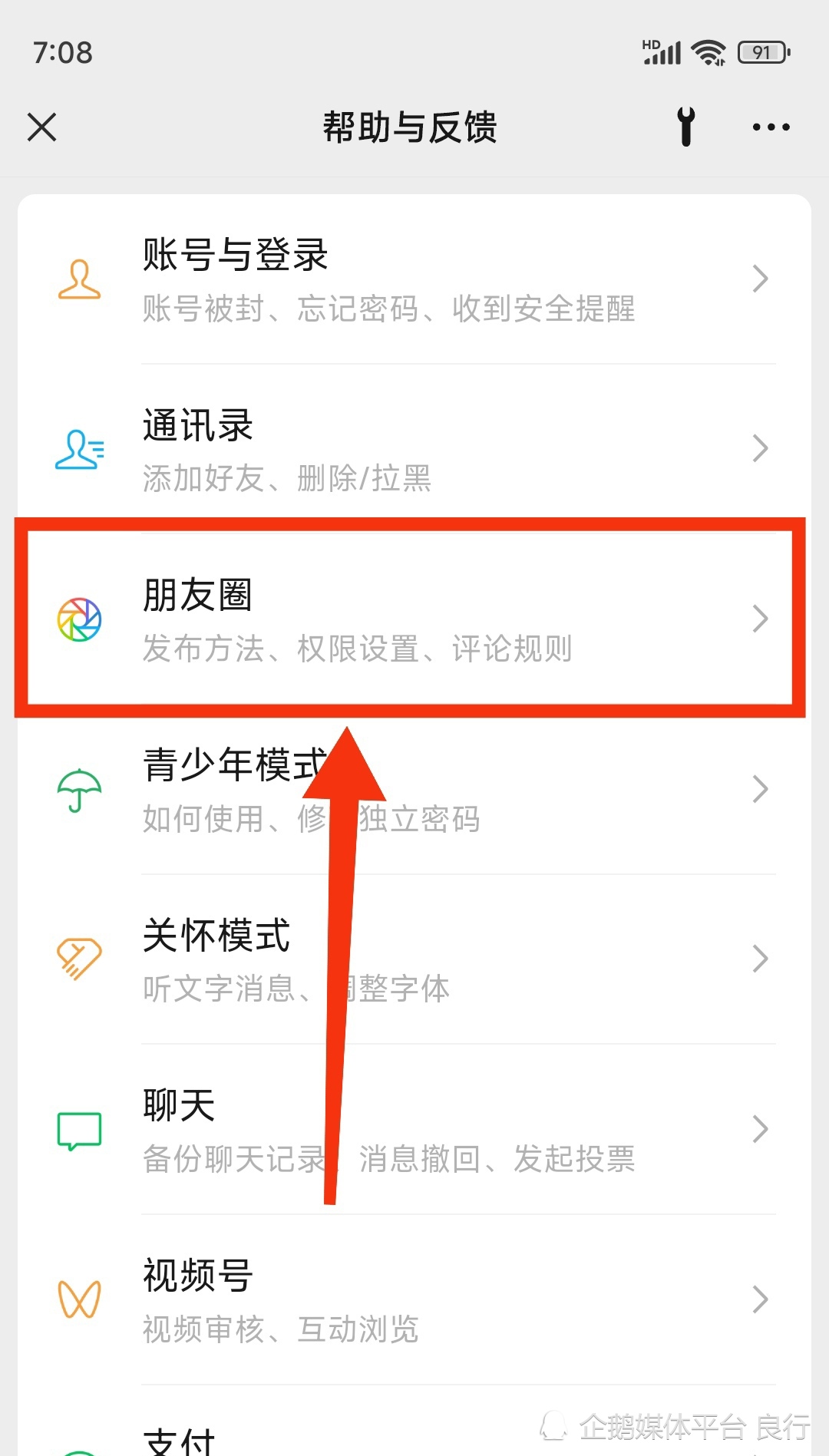The height and width of the screenshot is (1456, 829).
Task: Open 聊天 help section
Action: coord(537,1129)
